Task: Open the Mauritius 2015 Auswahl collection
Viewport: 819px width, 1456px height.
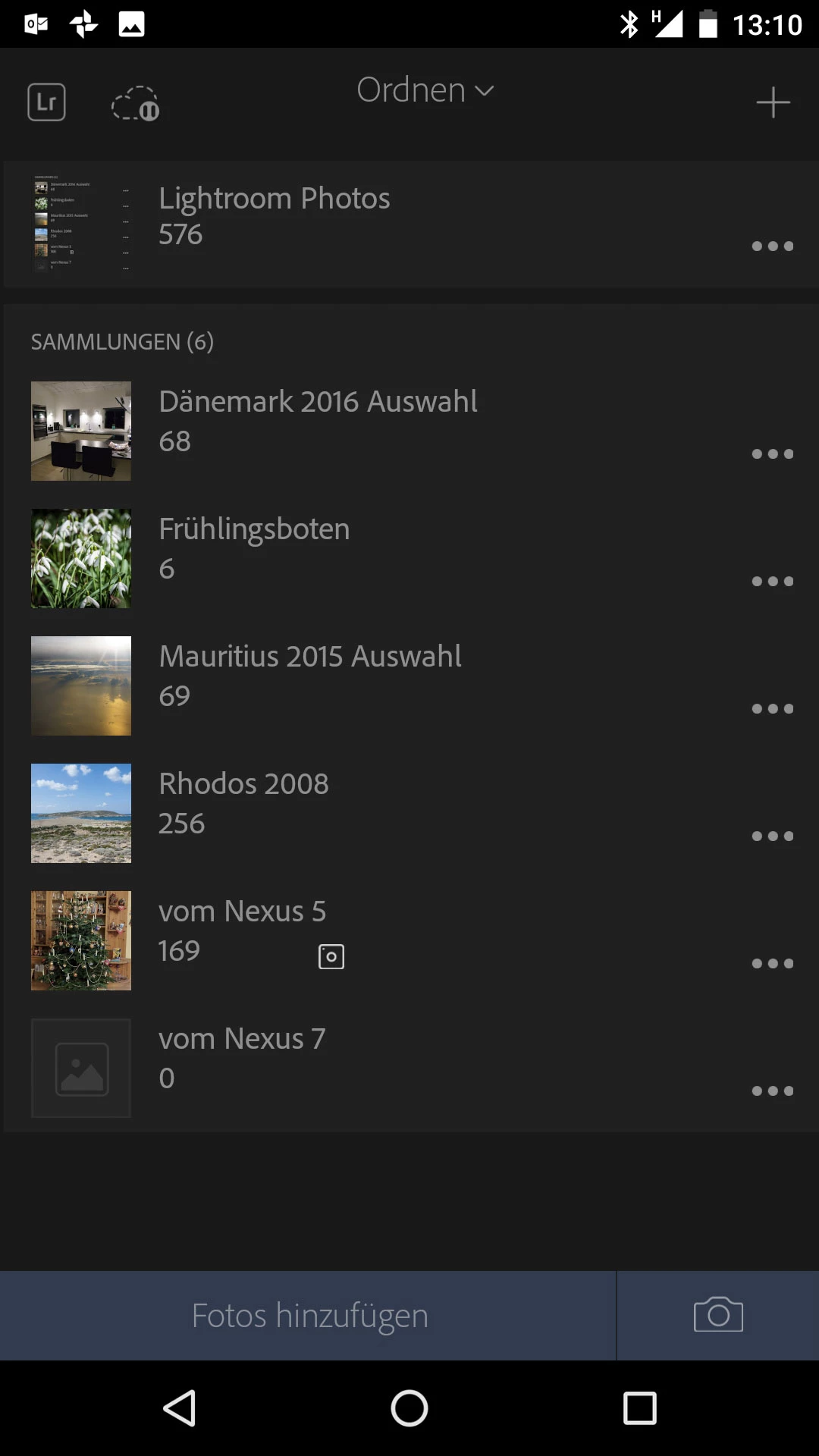Action: coord(310,676)
